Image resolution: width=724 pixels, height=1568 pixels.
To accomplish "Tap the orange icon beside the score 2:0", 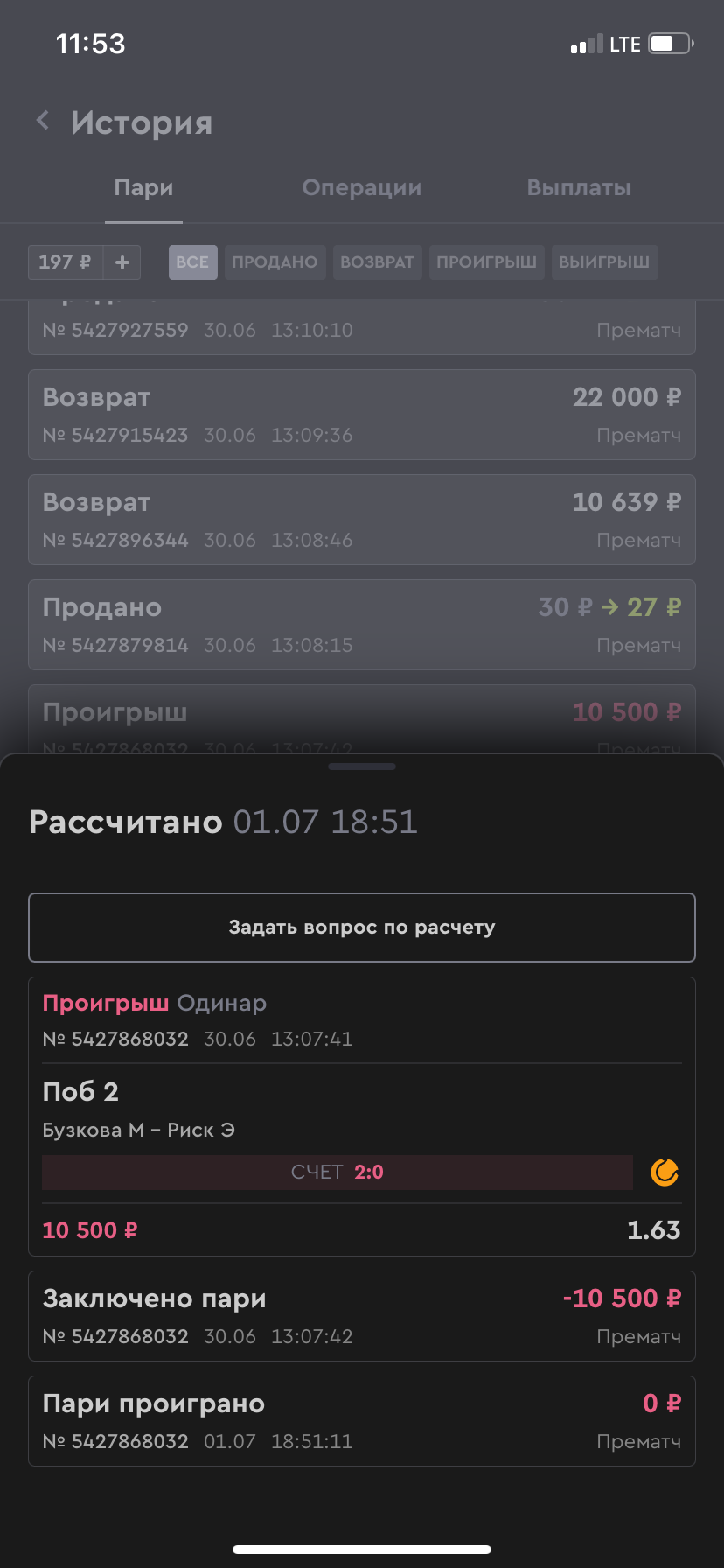I will (665, 1172).
